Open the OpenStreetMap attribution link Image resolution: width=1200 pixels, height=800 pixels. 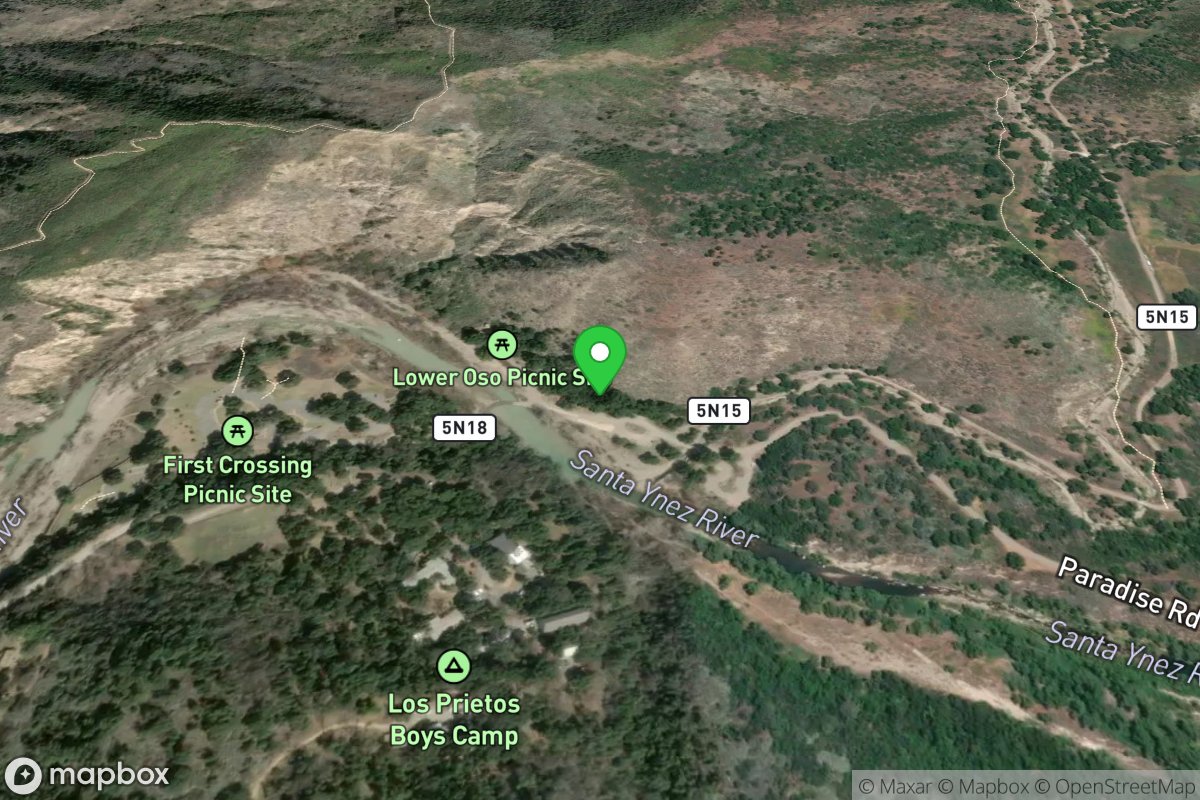1118,786
